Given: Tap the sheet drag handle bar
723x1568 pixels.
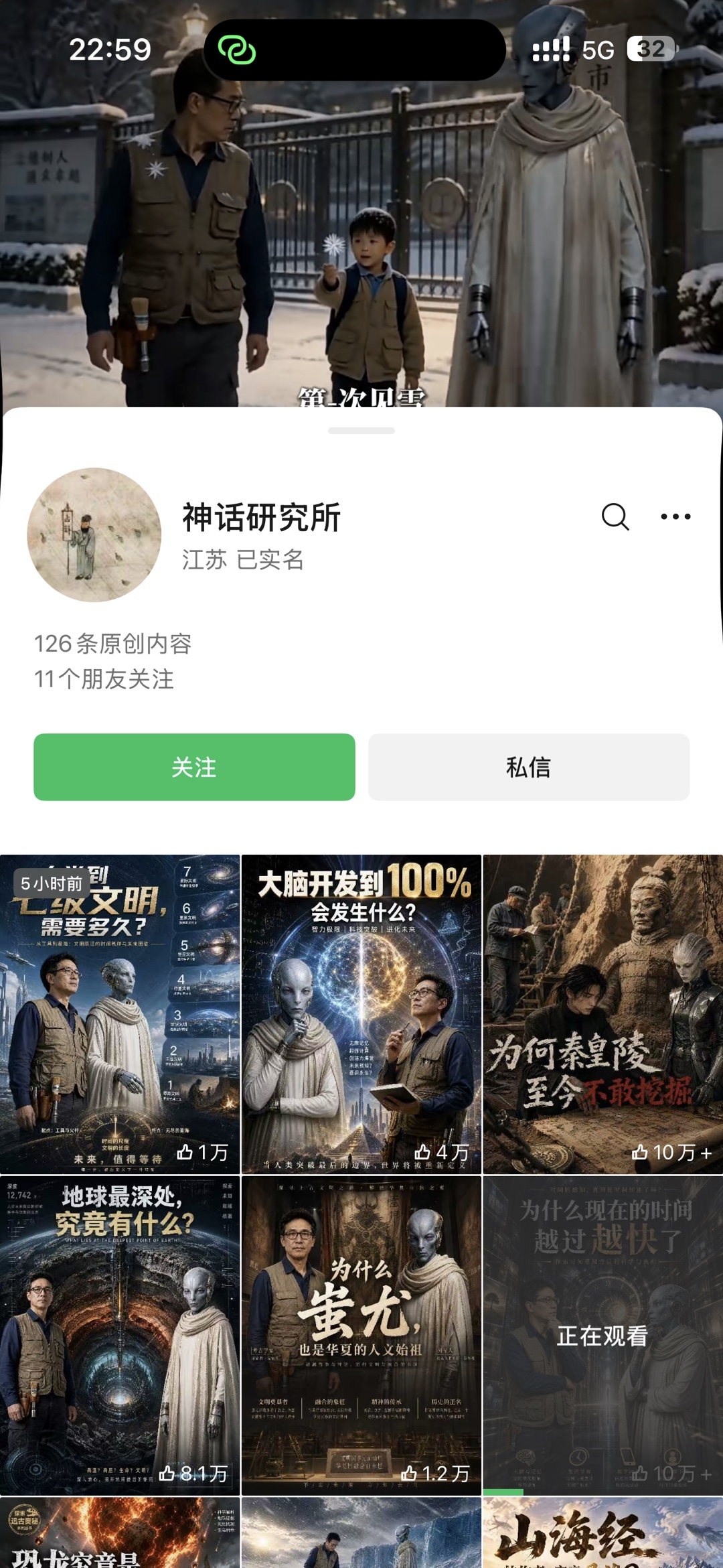Looking at the screenshot, I should coord(361,431).
